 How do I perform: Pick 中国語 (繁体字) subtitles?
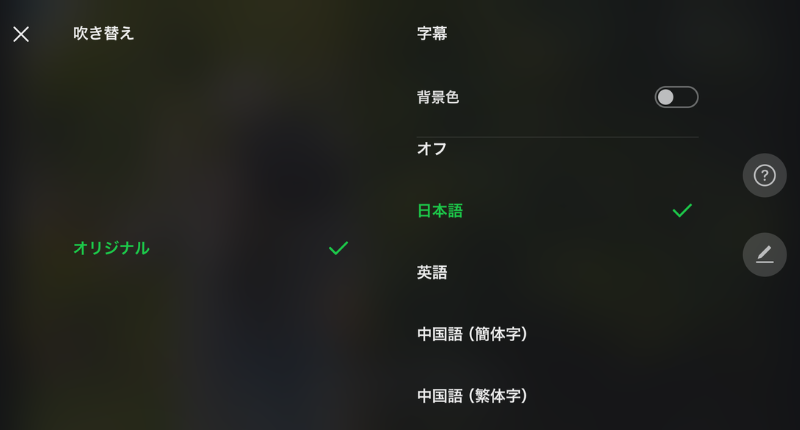coord(472,395)
